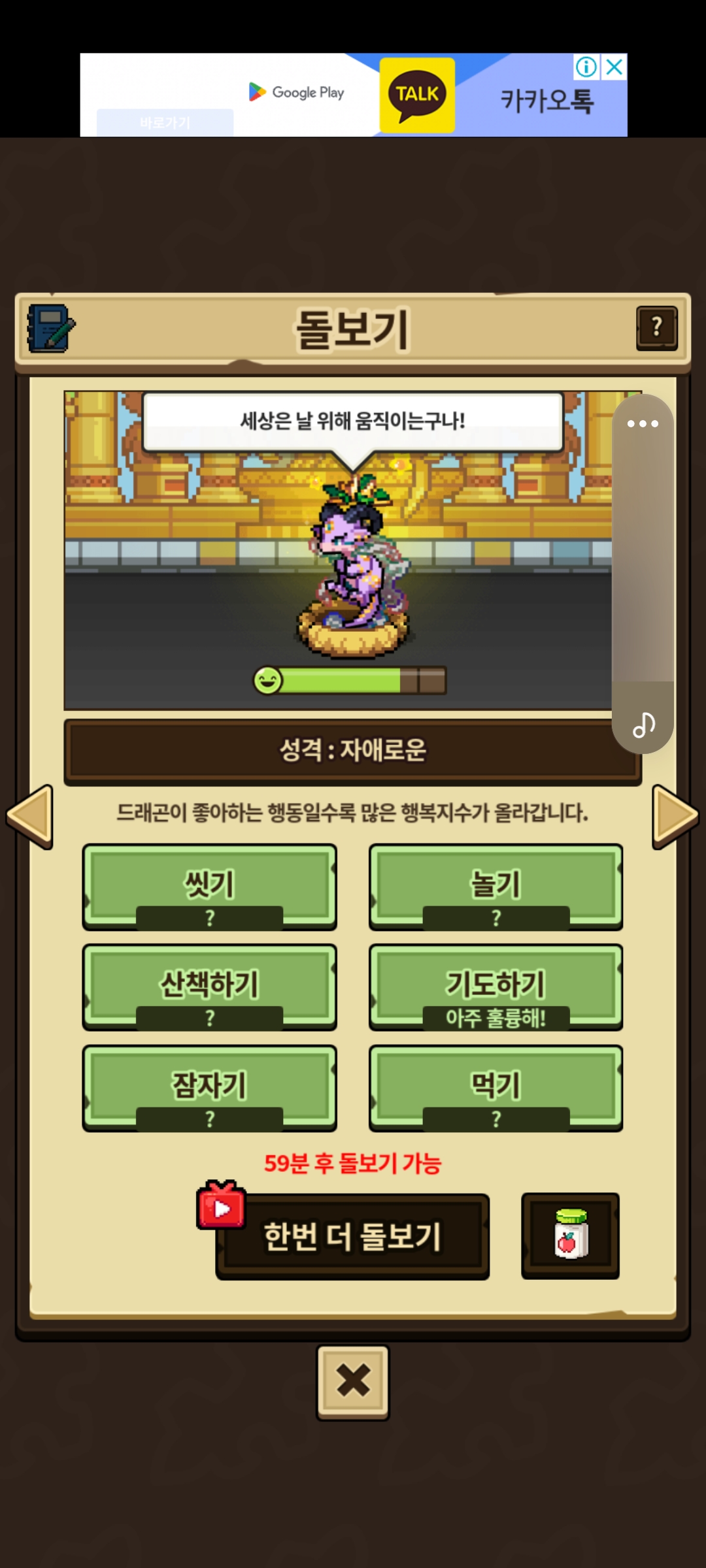Choose the 잠자기 care action
706x1568 pixels.
pos(209,1088)
